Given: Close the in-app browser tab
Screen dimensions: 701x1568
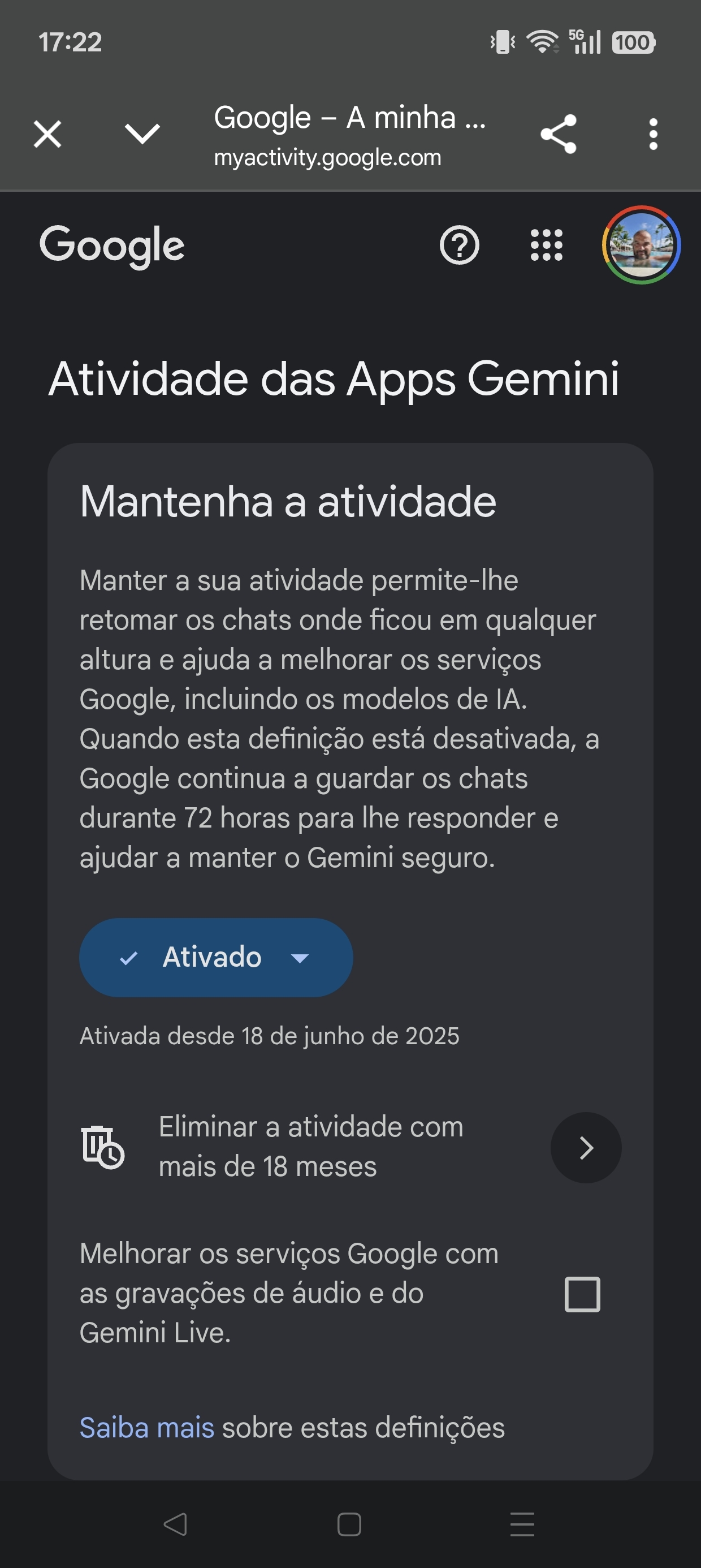Looking at the screenshot, I should [47, 134].
